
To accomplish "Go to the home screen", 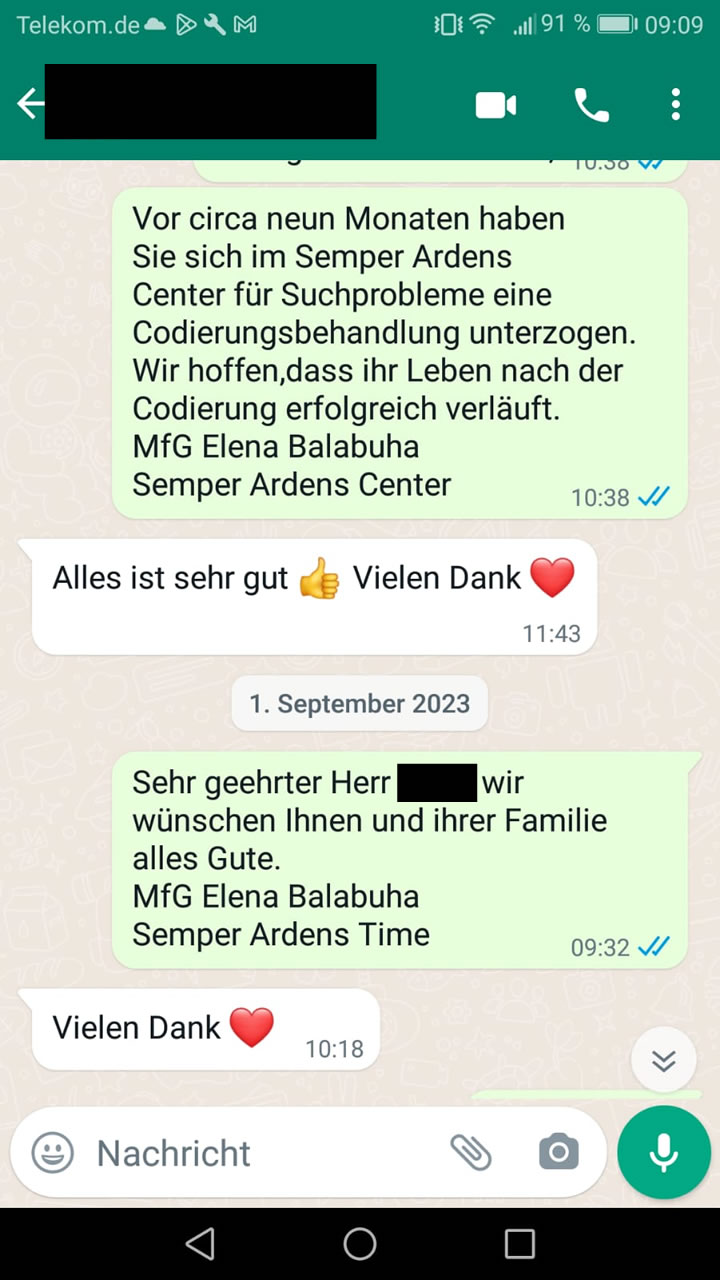I will (360, 1244).
